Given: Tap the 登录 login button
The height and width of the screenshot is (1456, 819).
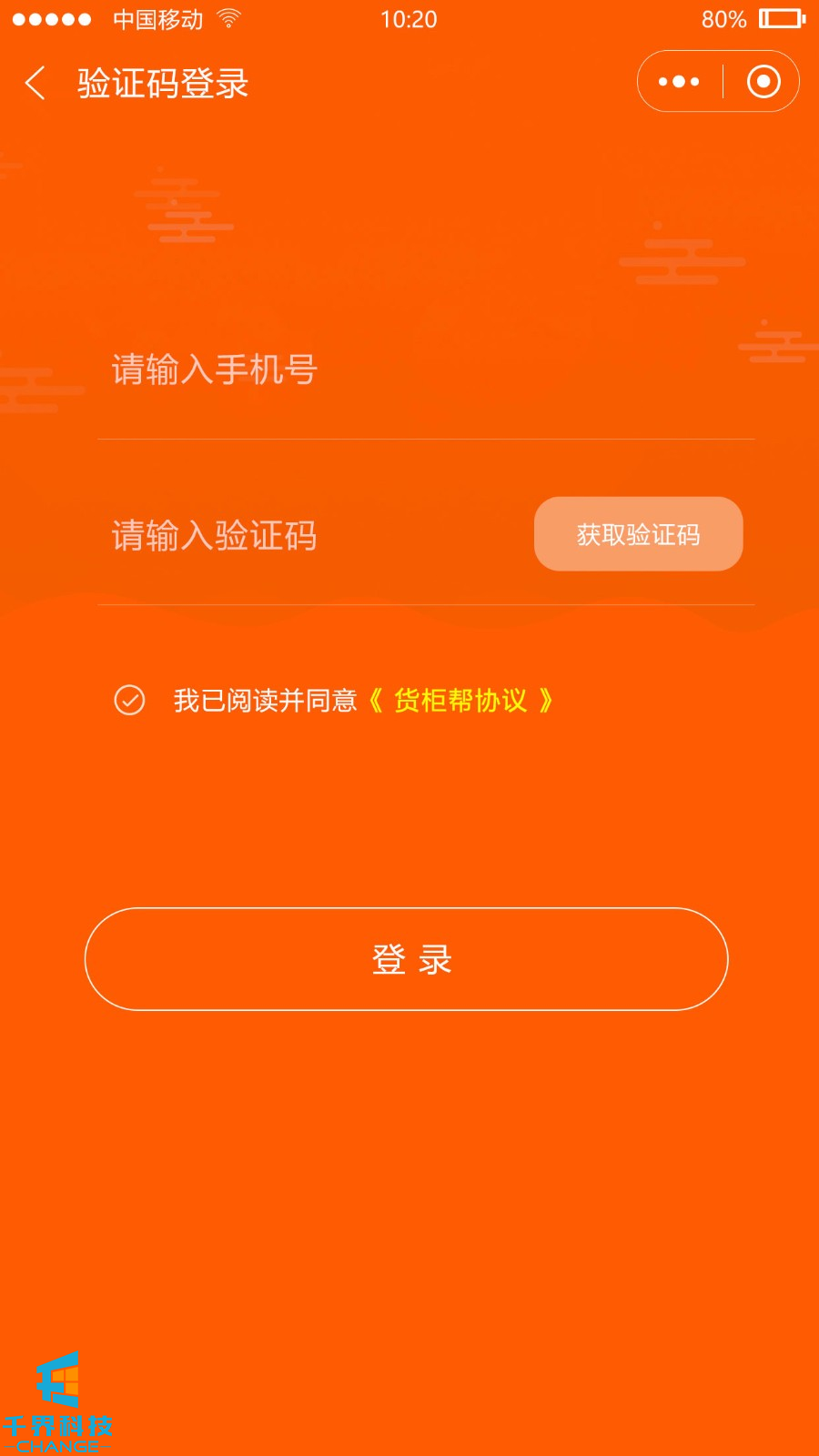Looking at the screenshot, I should (407, 959).
